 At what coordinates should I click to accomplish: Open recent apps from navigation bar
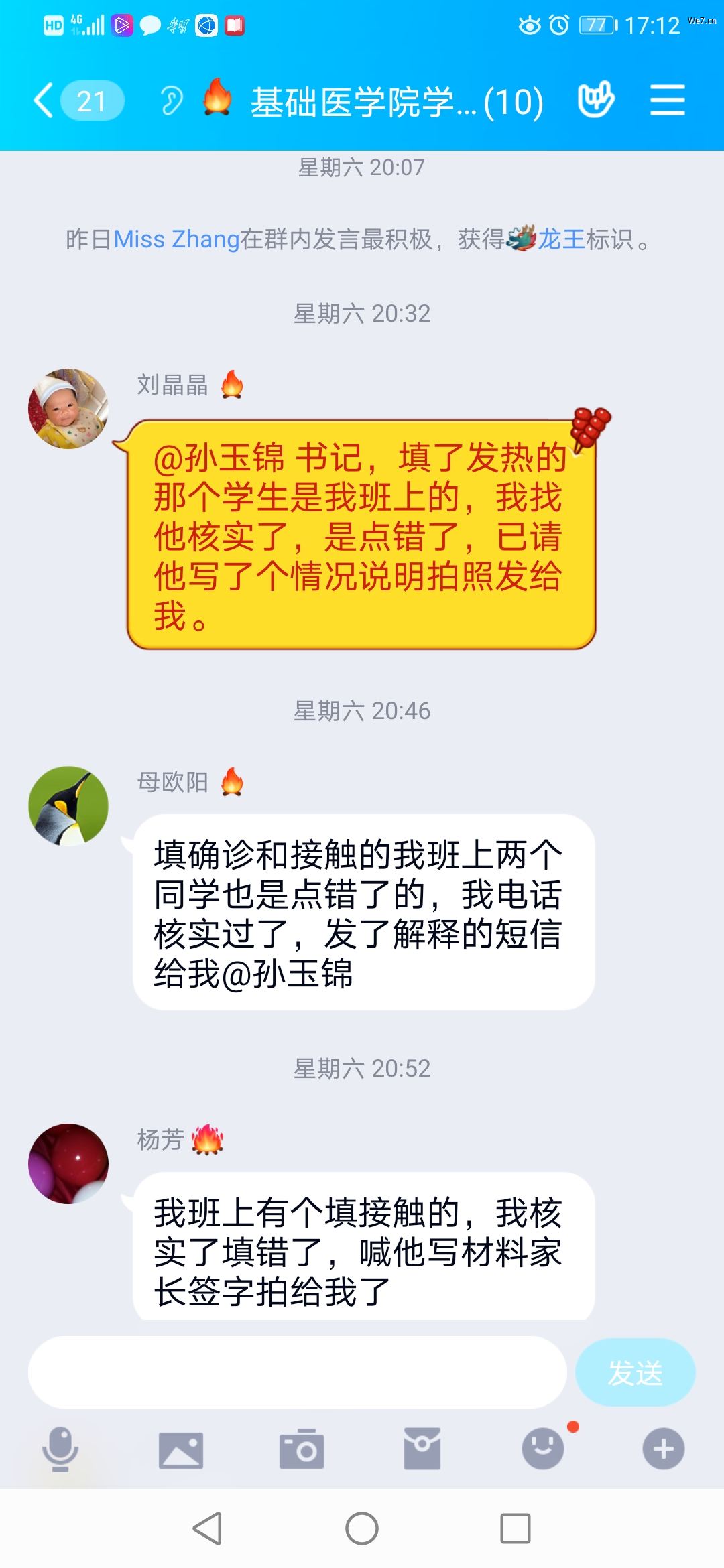tap(516, 1528)
